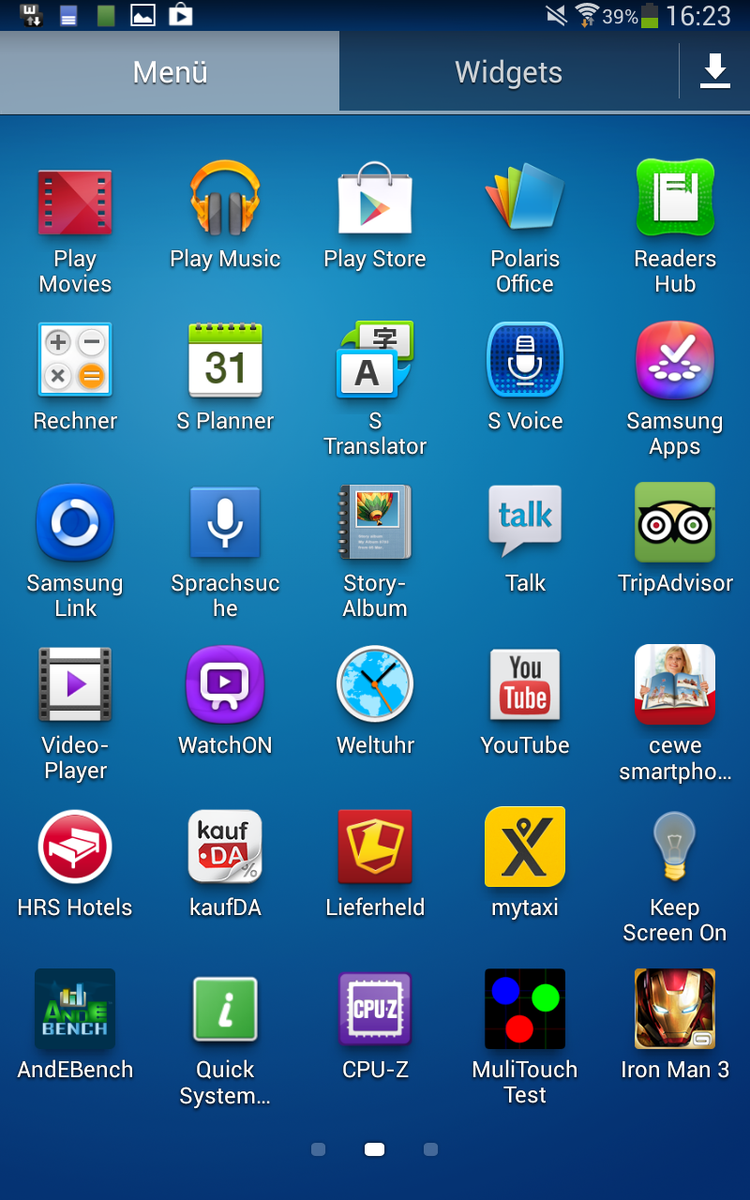
Task: Select the Menü tab
Action: tap(170, 72)
